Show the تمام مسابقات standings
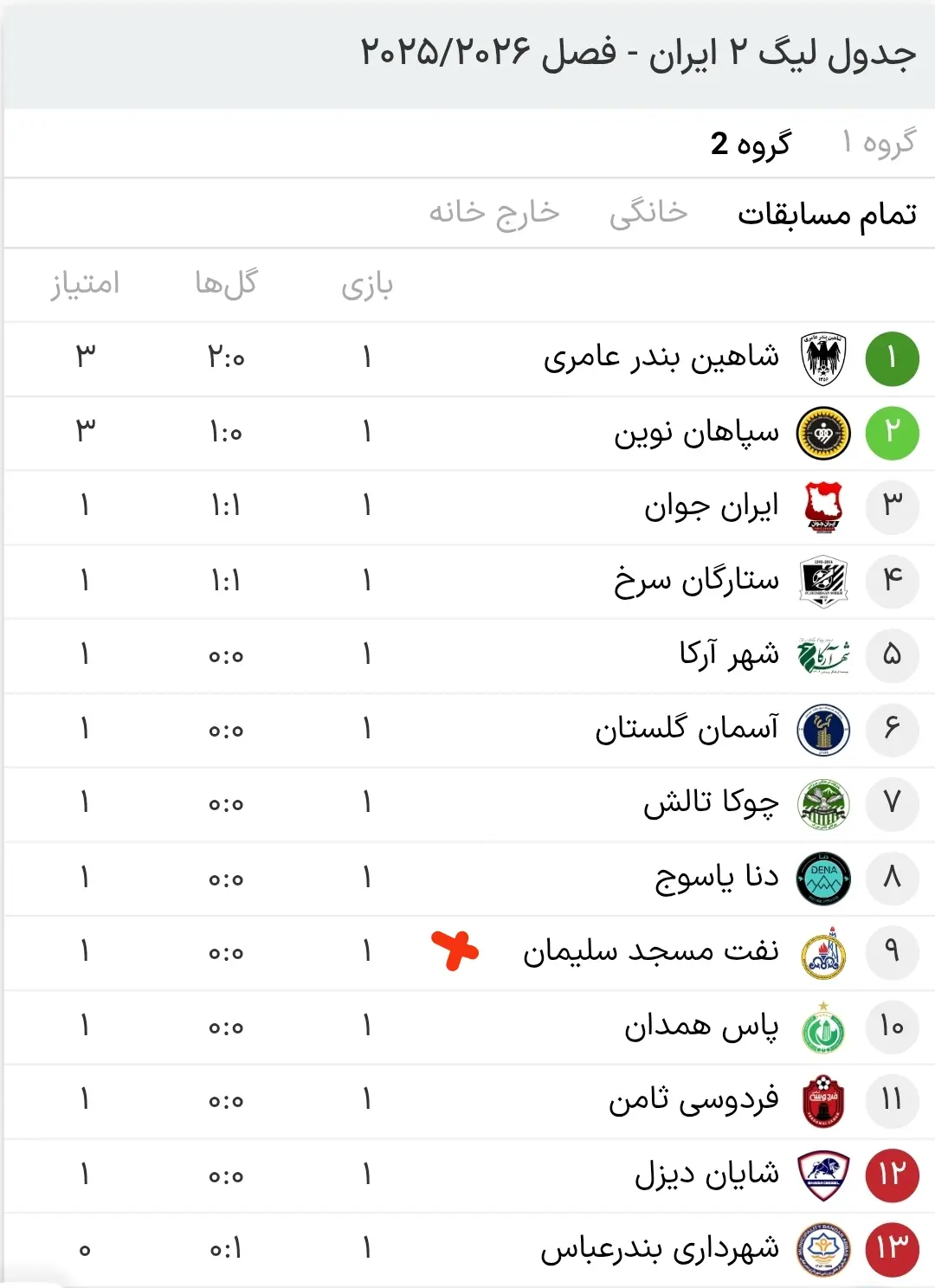The image size is (935, 1288). pyautogui.click(x=827, y=214)
